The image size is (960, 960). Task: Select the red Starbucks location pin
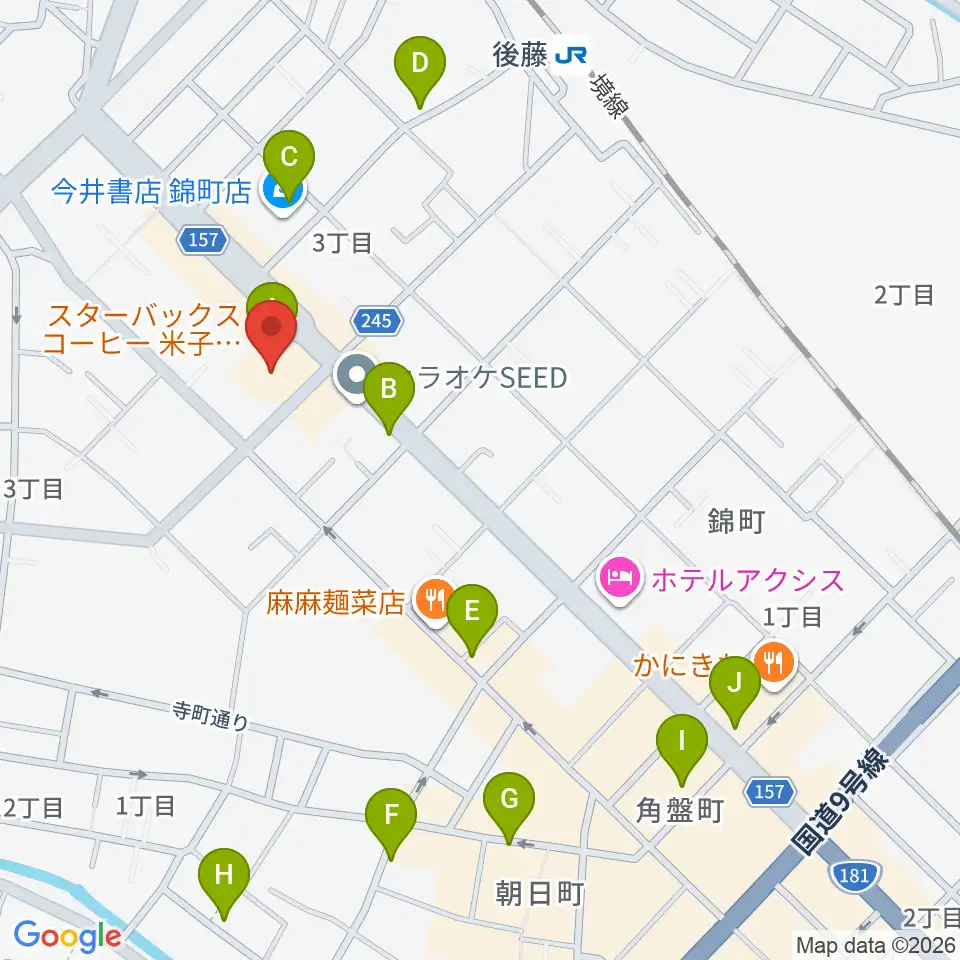pos(271,335)
